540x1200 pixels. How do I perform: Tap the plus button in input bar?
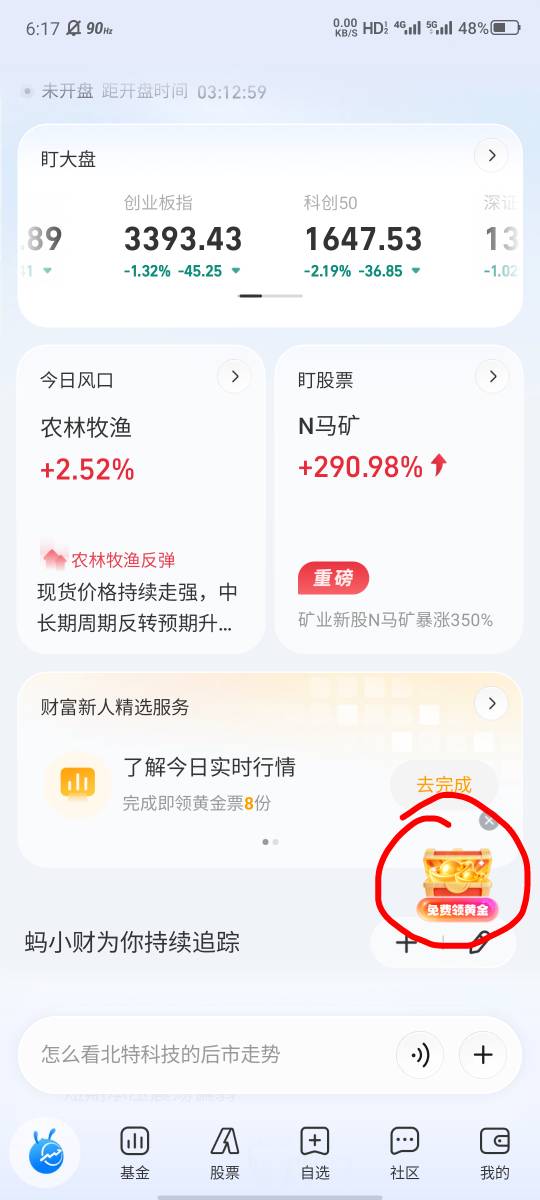pos(483,1055)
